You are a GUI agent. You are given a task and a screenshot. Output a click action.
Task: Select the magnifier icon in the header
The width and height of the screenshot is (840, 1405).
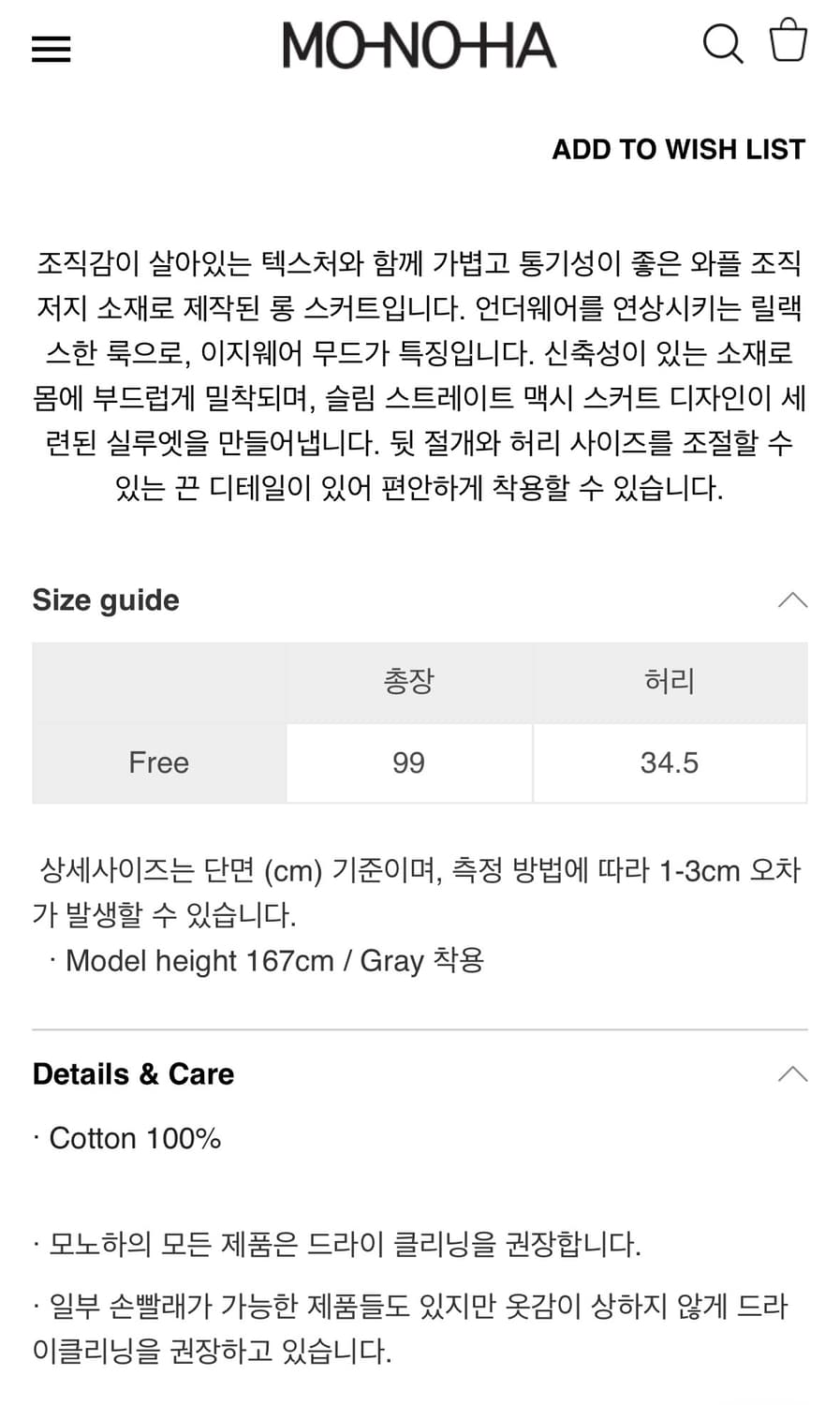722,44
